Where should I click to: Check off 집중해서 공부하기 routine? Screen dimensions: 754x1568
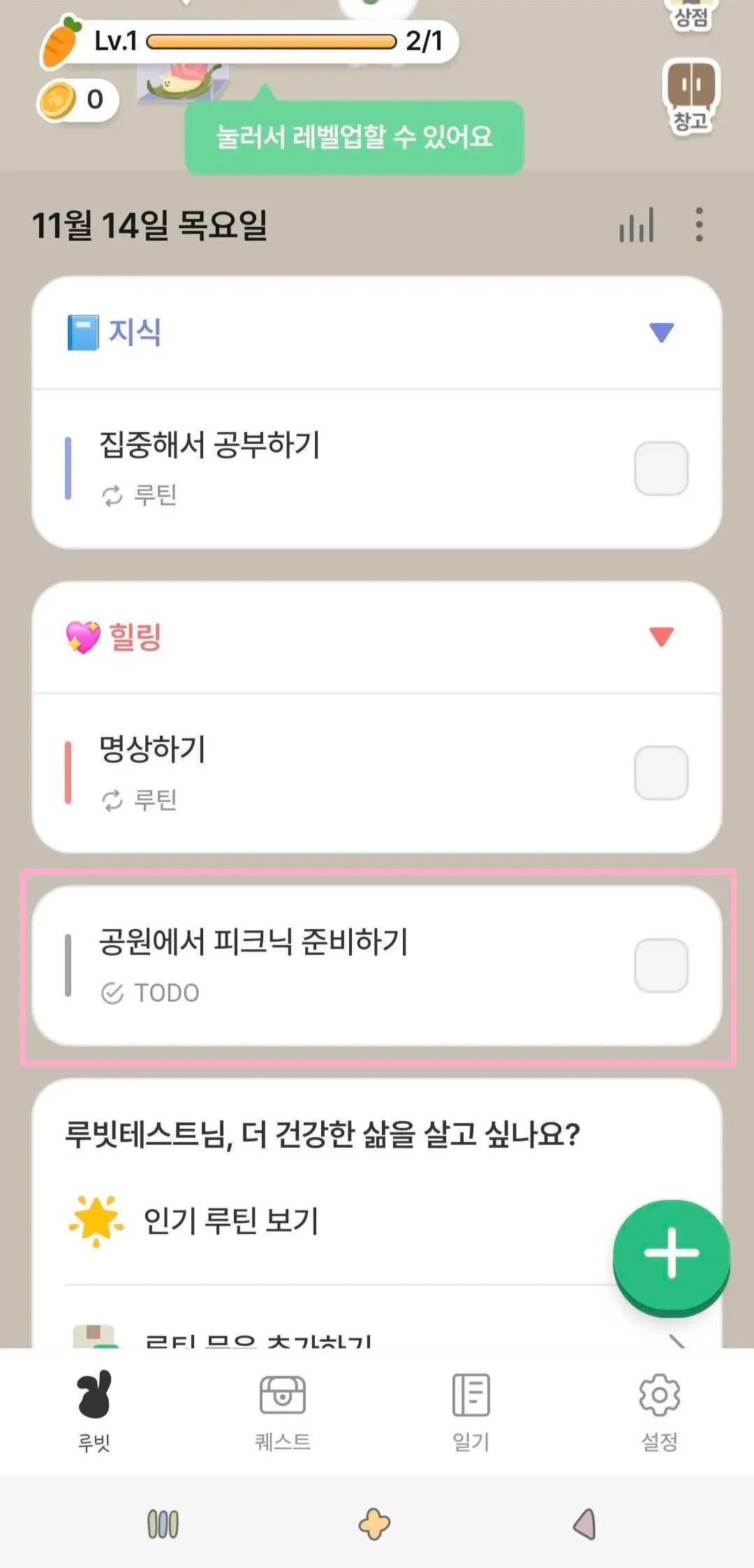tap(660, 468)
